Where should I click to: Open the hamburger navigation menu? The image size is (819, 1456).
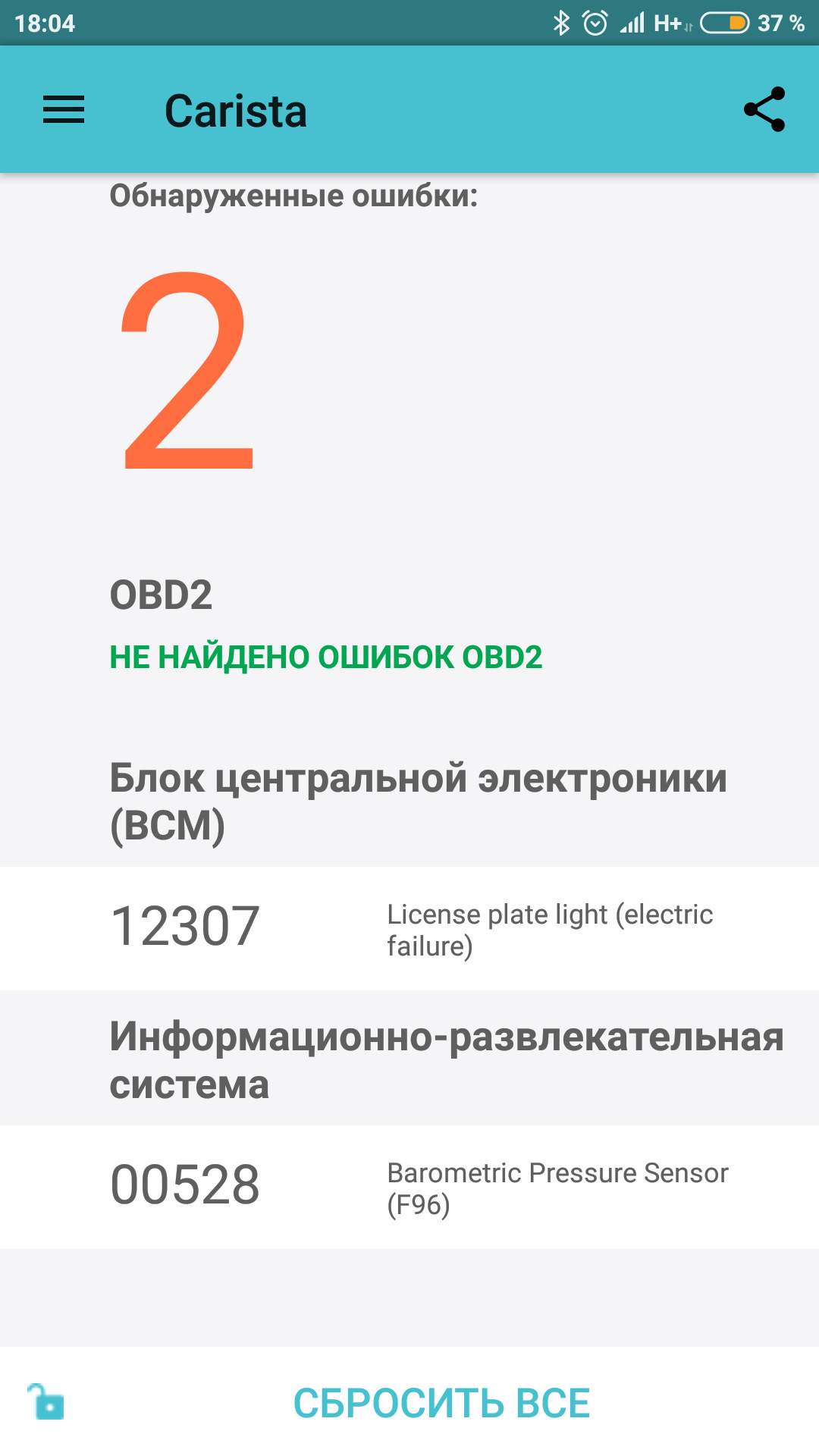[x=64, y=110]
